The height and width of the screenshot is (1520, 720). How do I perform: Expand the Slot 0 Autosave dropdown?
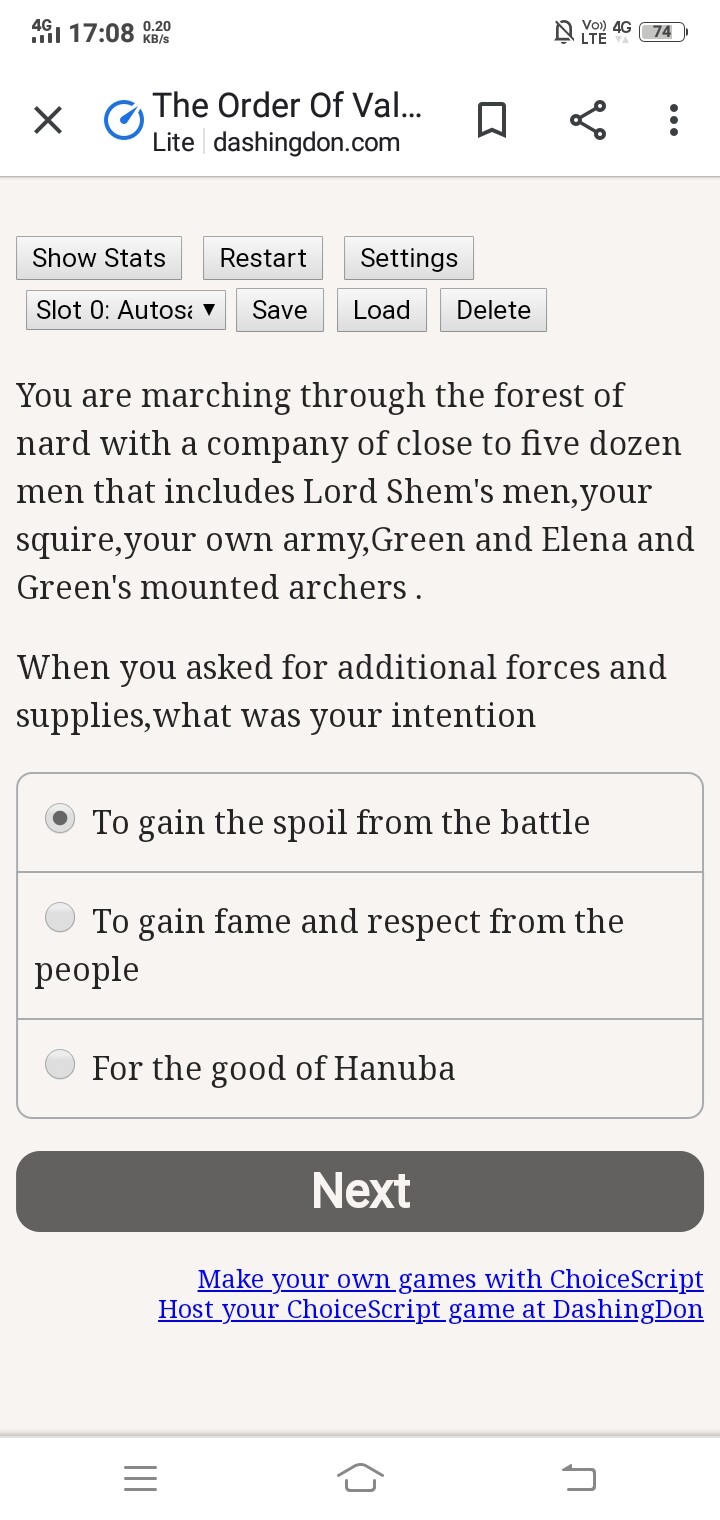pos(126,310)
